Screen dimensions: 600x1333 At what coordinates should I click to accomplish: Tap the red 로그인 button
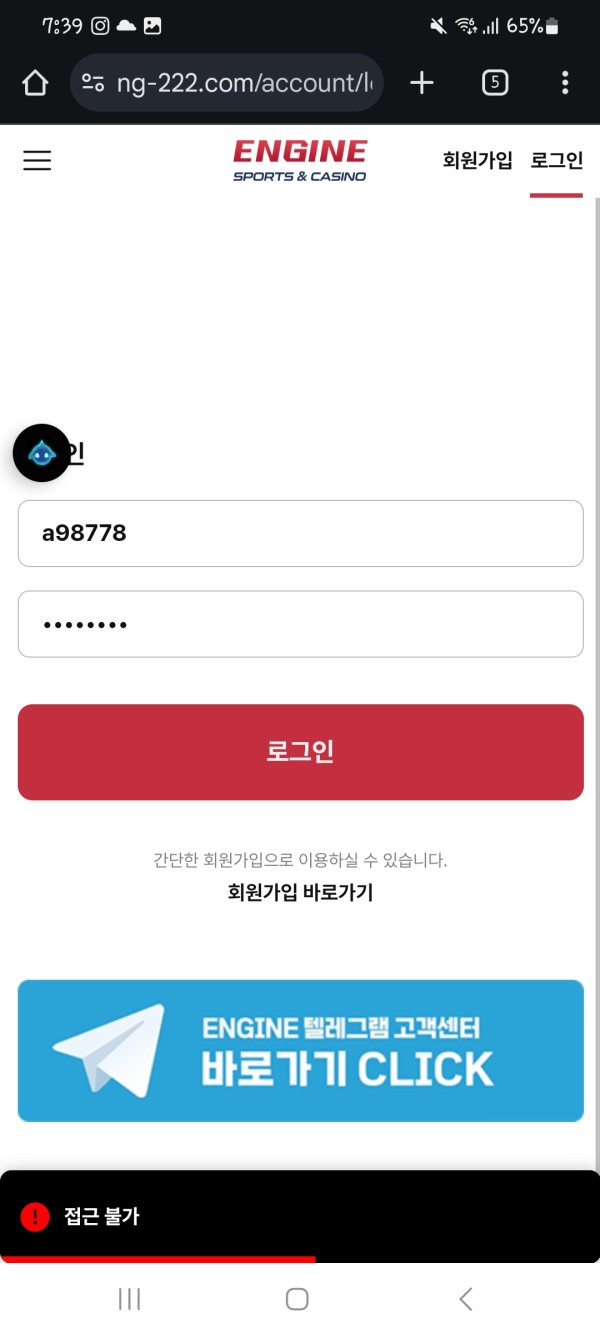click(300, 752)
